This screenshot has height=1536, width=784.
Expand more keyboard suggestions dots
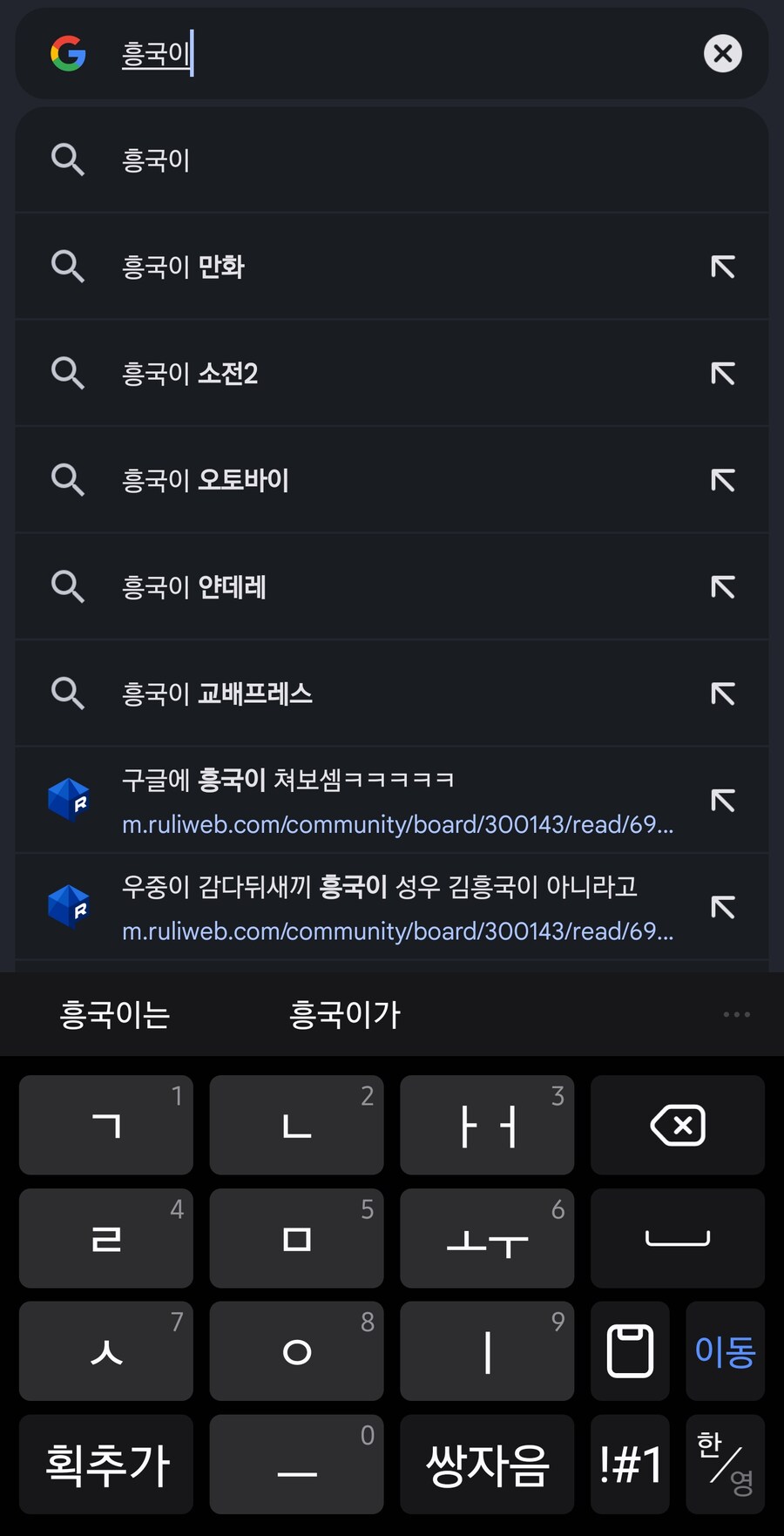pyautogui.click(x=736, y=1014)
